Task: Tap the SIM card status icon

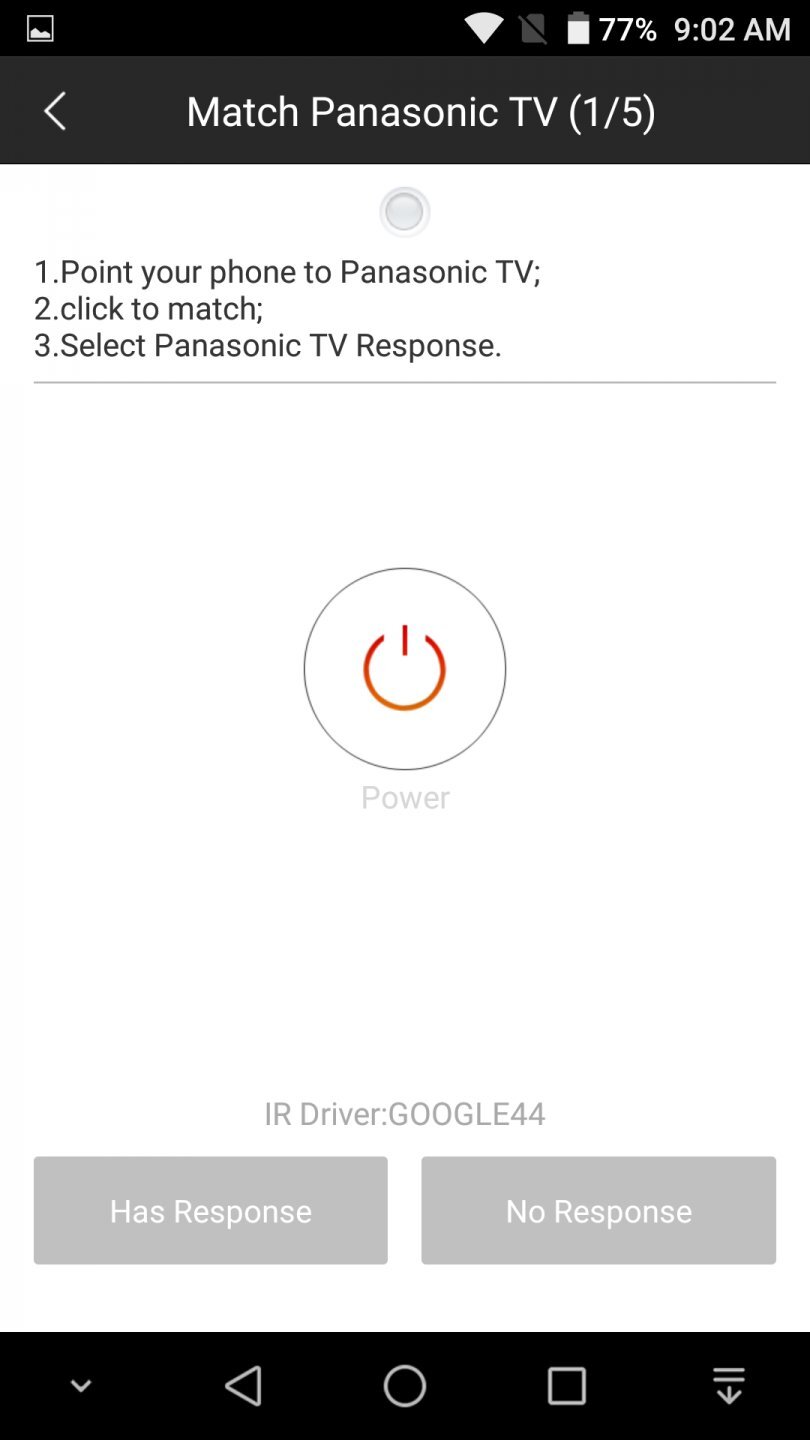Action: [x=531, y=28]
